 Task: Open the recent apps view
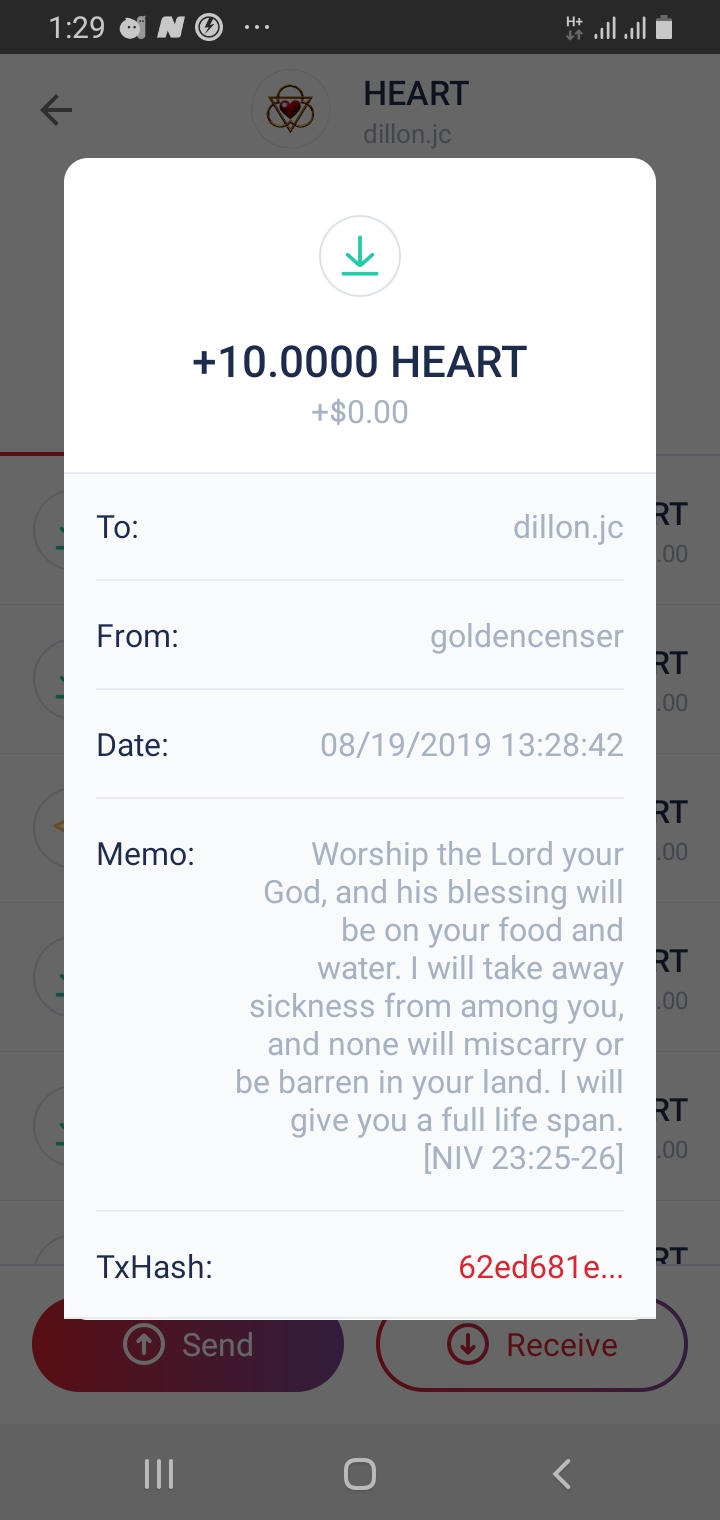(x=159, y=1473)
